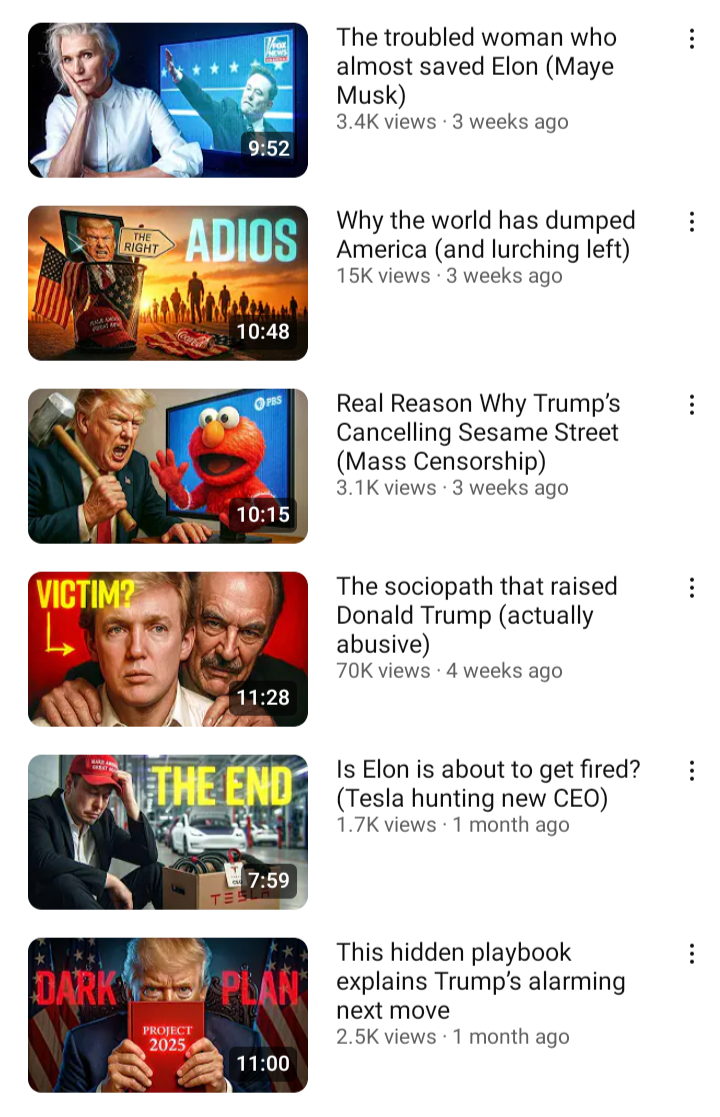Tap the three dots beside the sociopath video

tap(691, 588)
